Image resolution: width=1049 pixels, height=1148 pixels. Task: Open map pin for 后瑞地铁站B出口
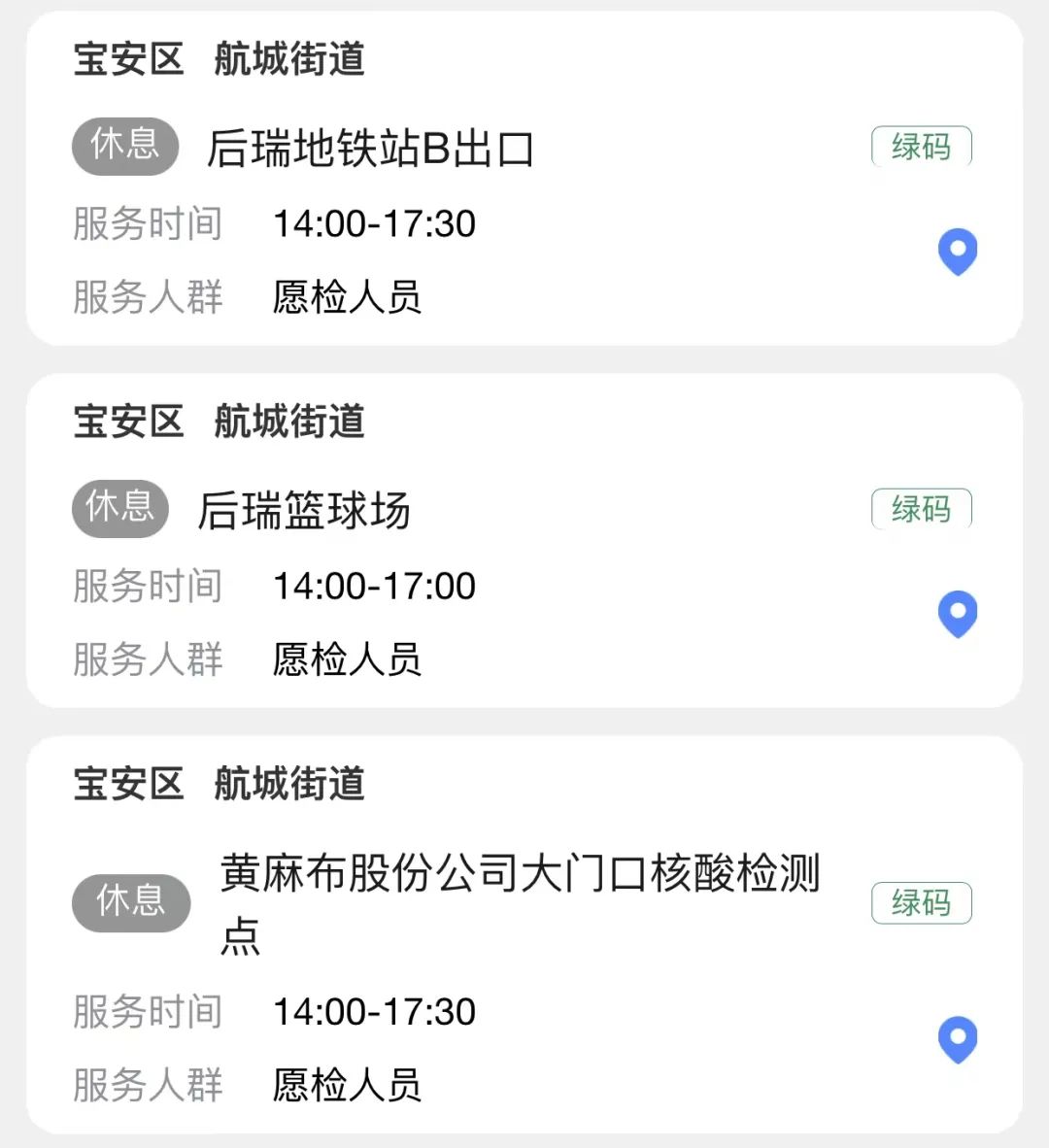(x=957, y=252)
